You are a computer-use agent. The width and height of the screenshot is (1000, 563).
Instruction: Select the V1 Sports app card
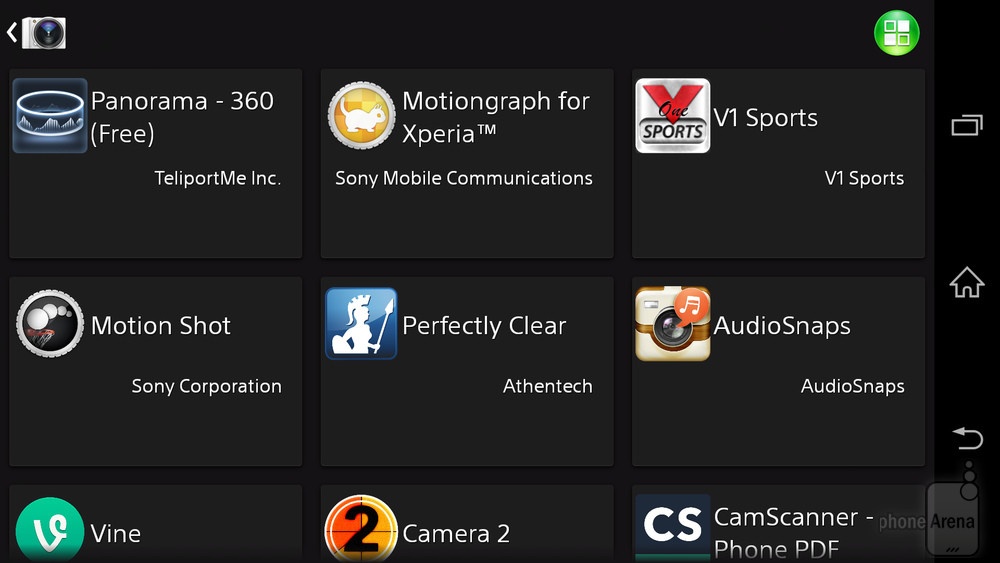tap(778, 164)
